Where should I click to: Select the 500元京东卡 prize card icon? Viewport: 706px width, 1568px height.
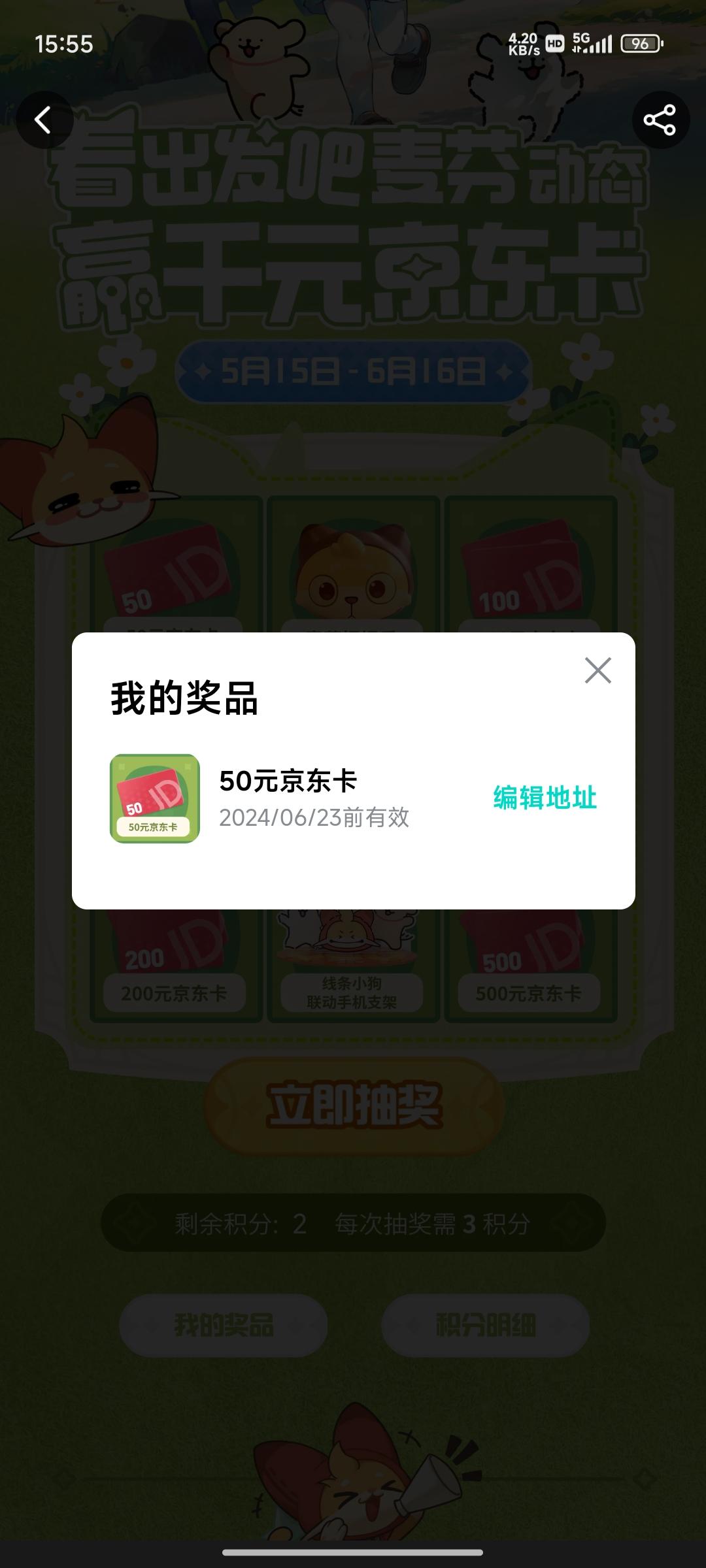coord(528,941)
